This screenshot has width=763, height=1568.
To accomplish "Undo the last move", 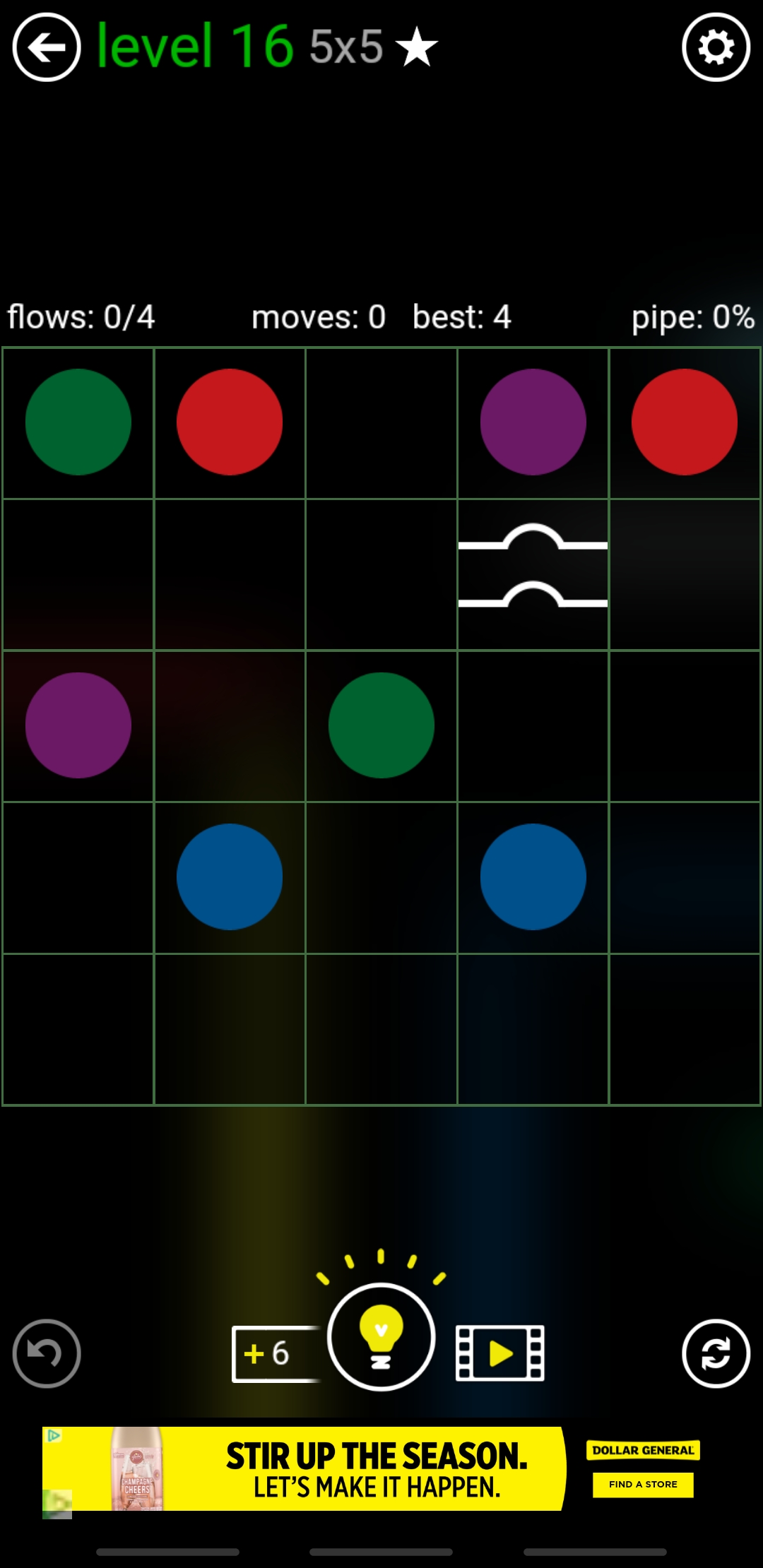I will pos(47,1353).
